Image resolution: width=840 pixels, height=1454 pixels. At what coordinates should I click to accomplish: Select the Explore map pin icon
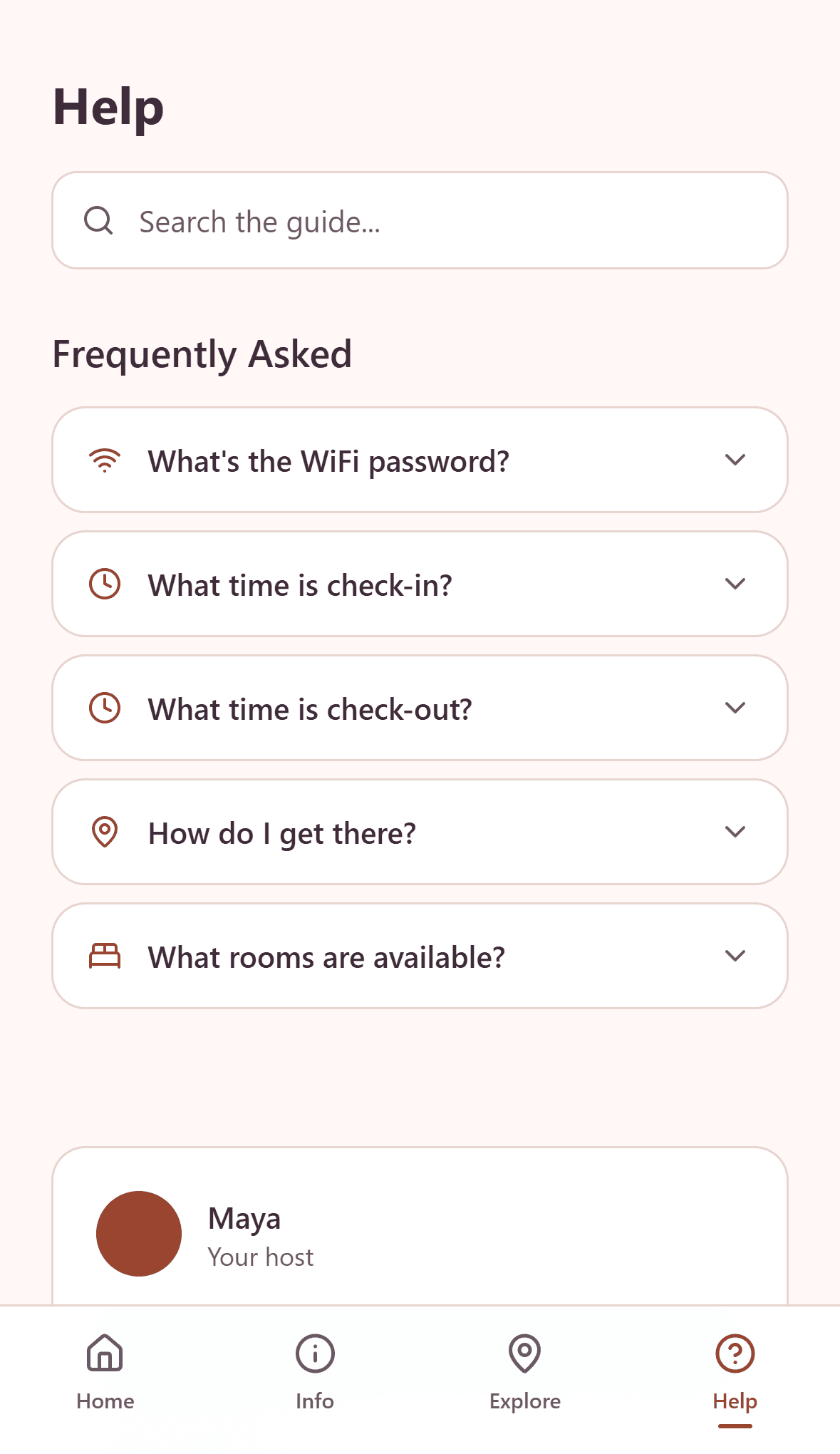pyautogui.click(x=524, y=1352)
